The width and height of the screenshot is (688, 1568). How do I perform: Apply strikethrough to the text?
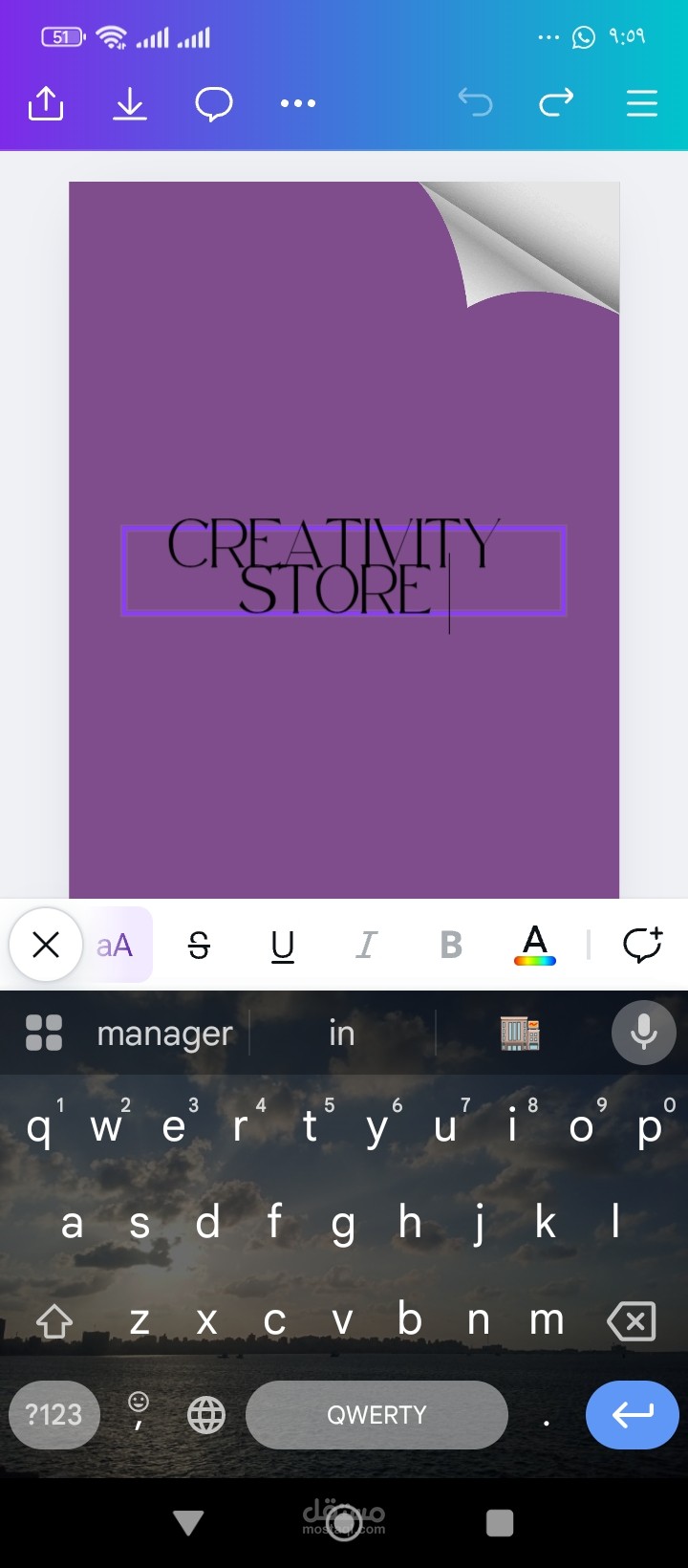pyautogui.click(x=199, y=946)
